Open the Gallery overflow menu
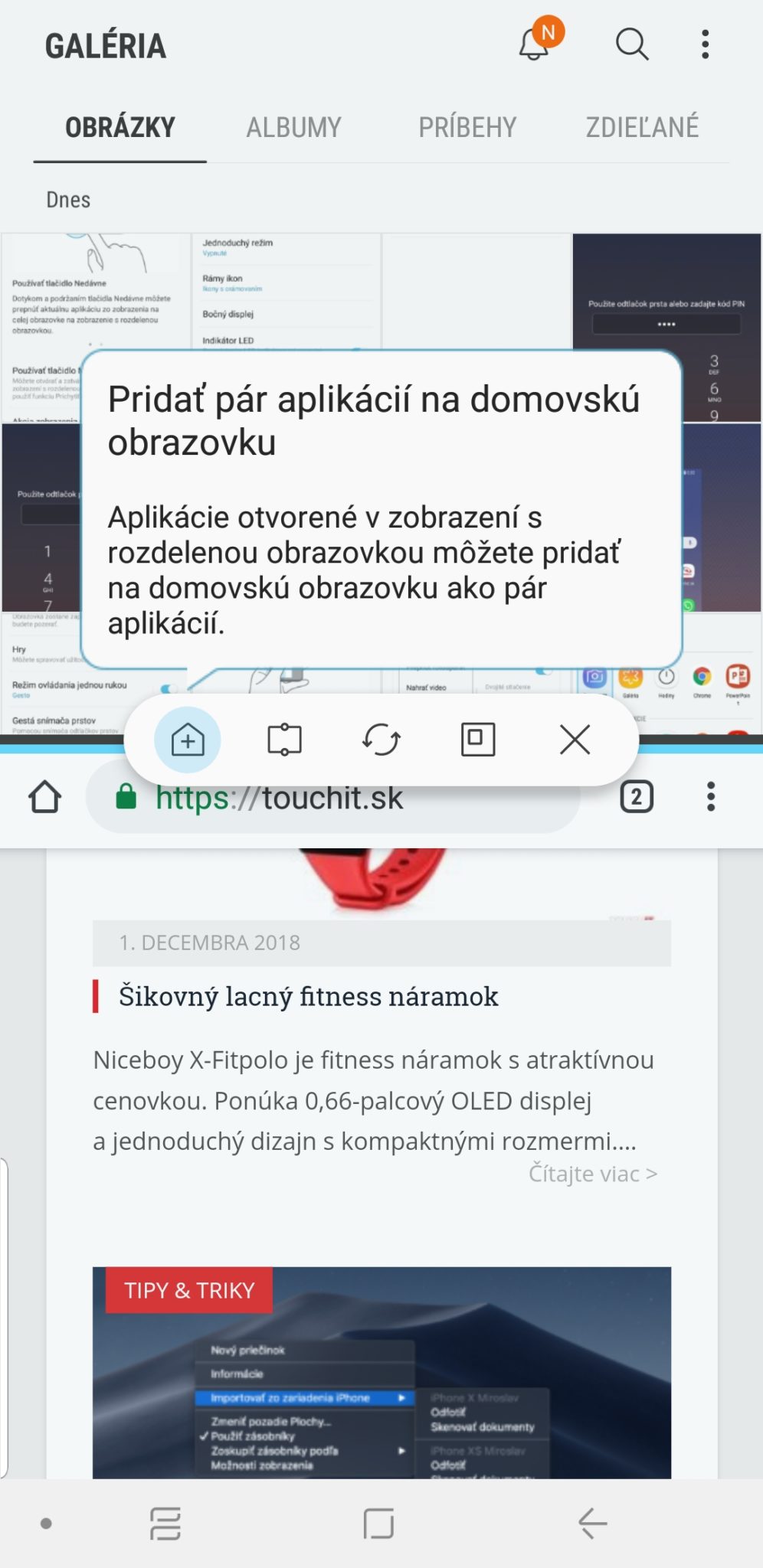This screenshot has height=1568, width=763. [706, 44]
